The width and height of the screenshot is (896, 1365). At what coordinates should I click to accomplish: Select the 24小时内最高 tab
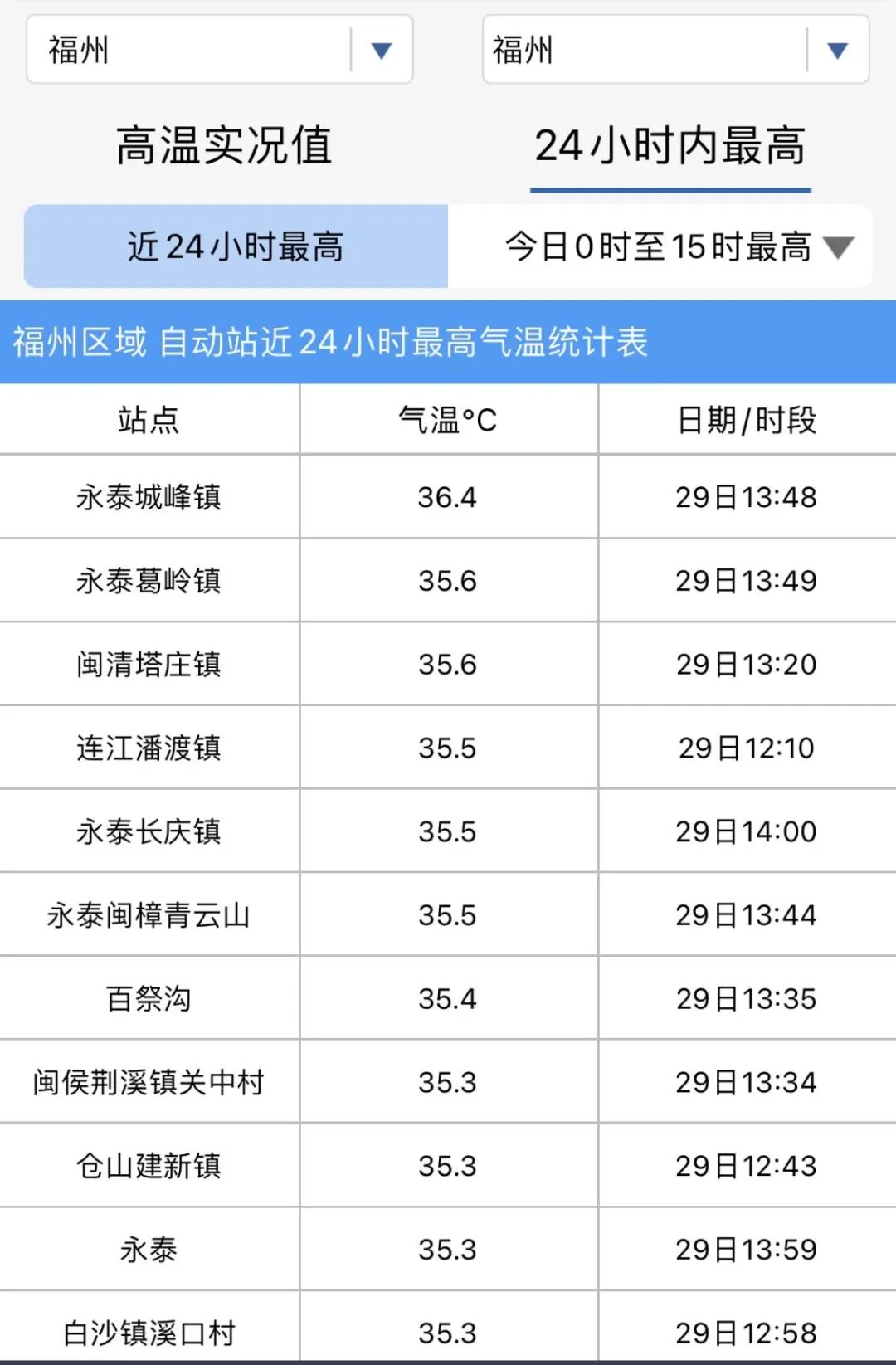[670, 146]
